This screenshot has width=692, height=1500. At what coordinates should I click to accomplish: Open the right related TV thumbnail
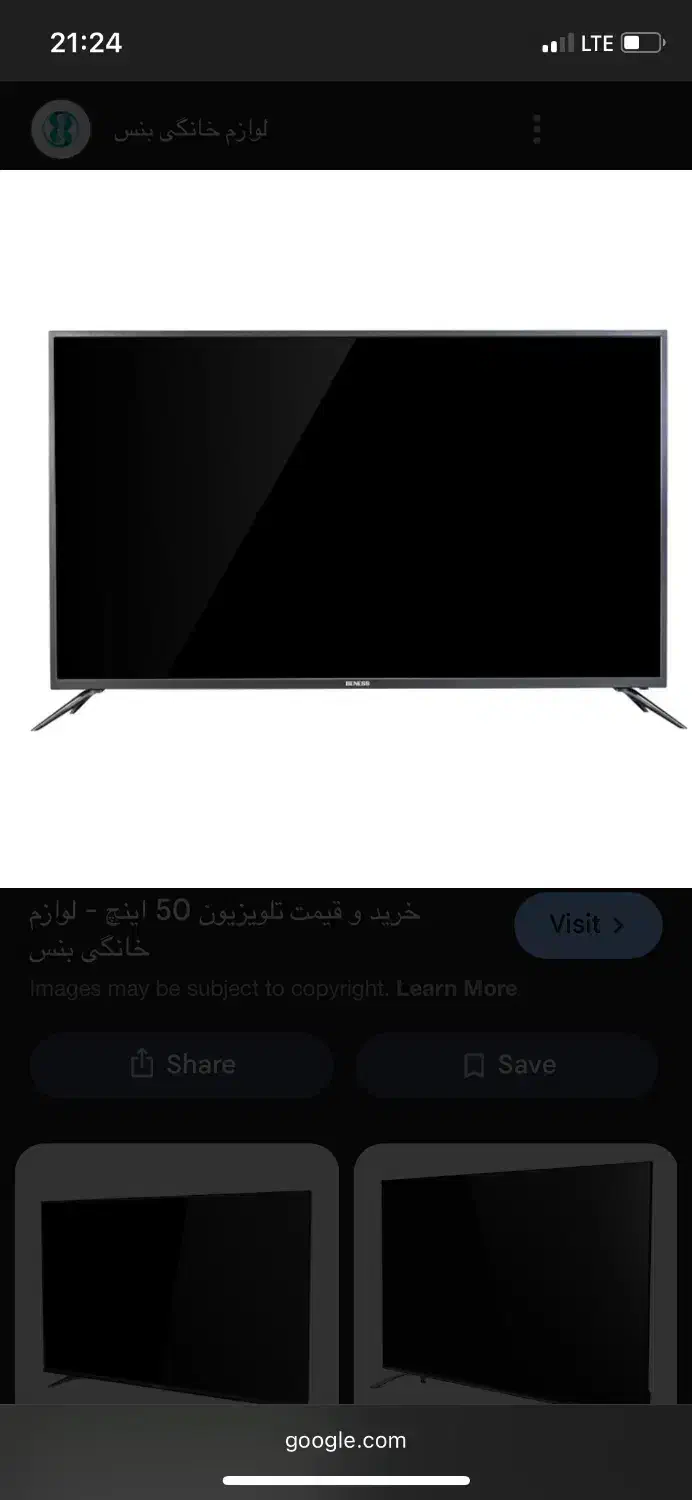(x=516, y=1274)
